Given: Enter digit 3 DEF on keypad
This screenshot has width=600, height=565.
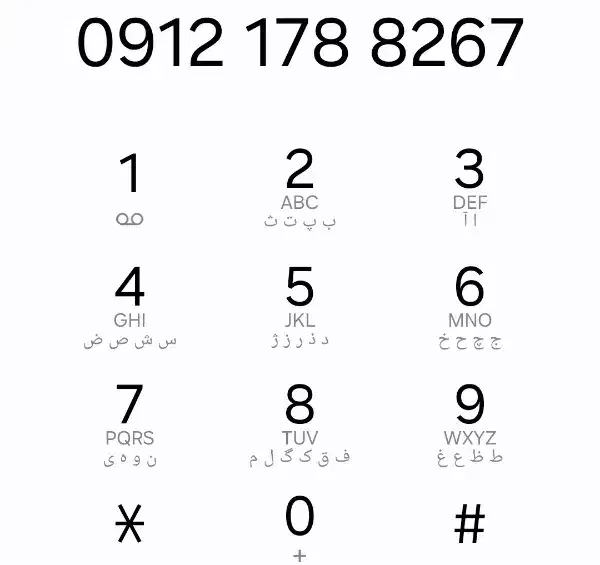Looking at the screenshot, I should click(x=470, y=188).
